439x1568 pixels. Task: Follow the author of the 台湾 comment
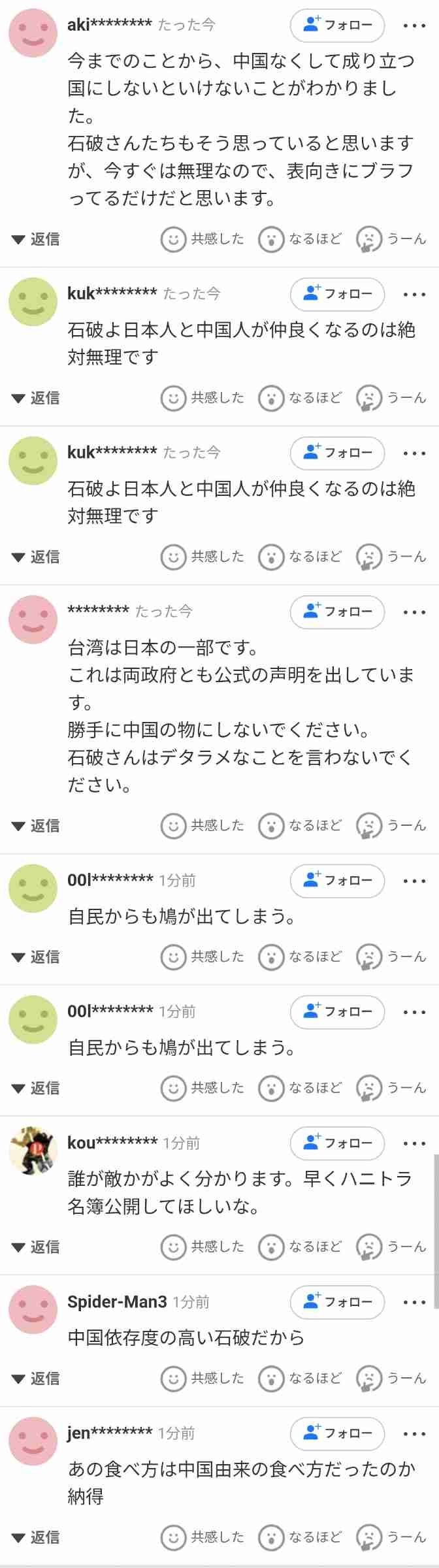click(x=337, y=612)
